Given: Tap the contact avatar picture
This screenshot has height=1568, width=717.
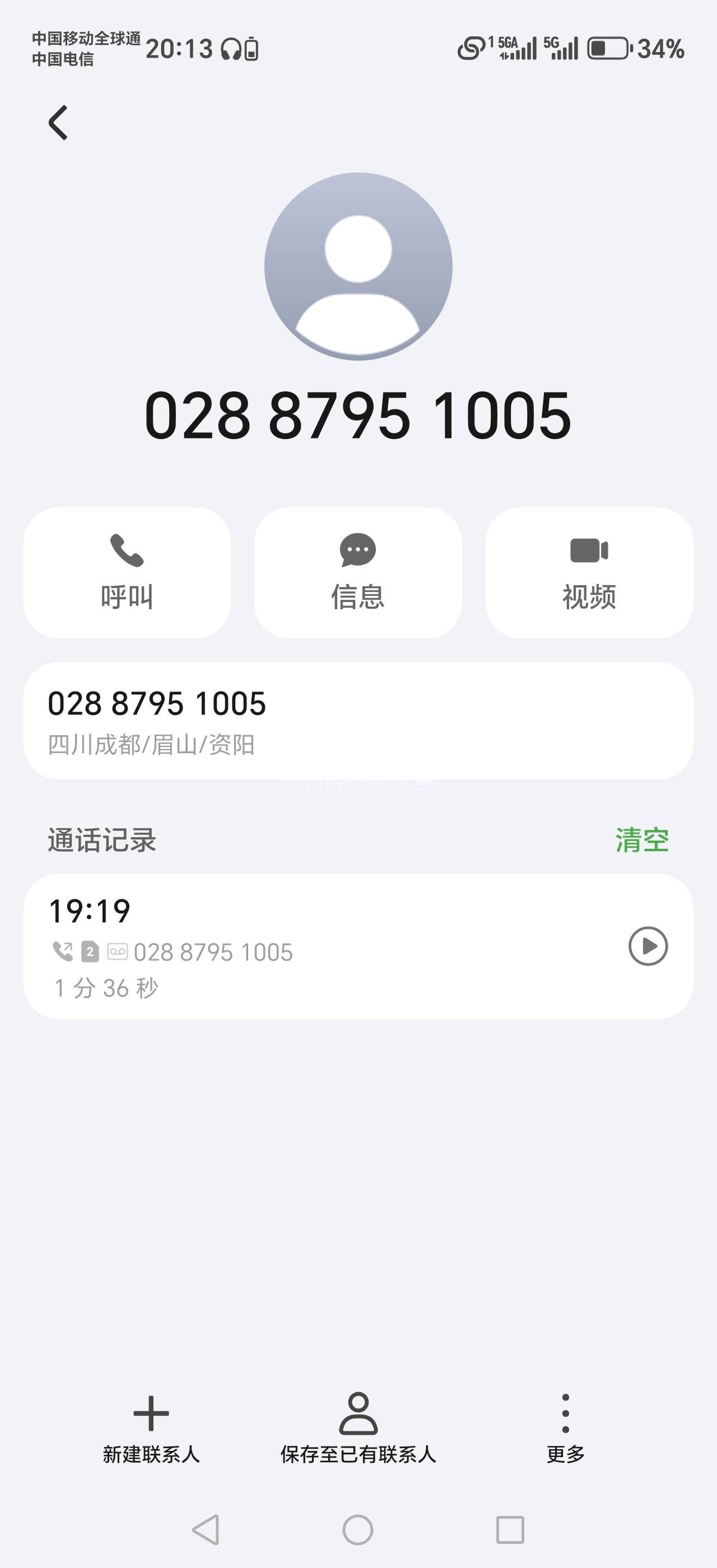Looking at the screenshot, I should [x=358, y=267].
